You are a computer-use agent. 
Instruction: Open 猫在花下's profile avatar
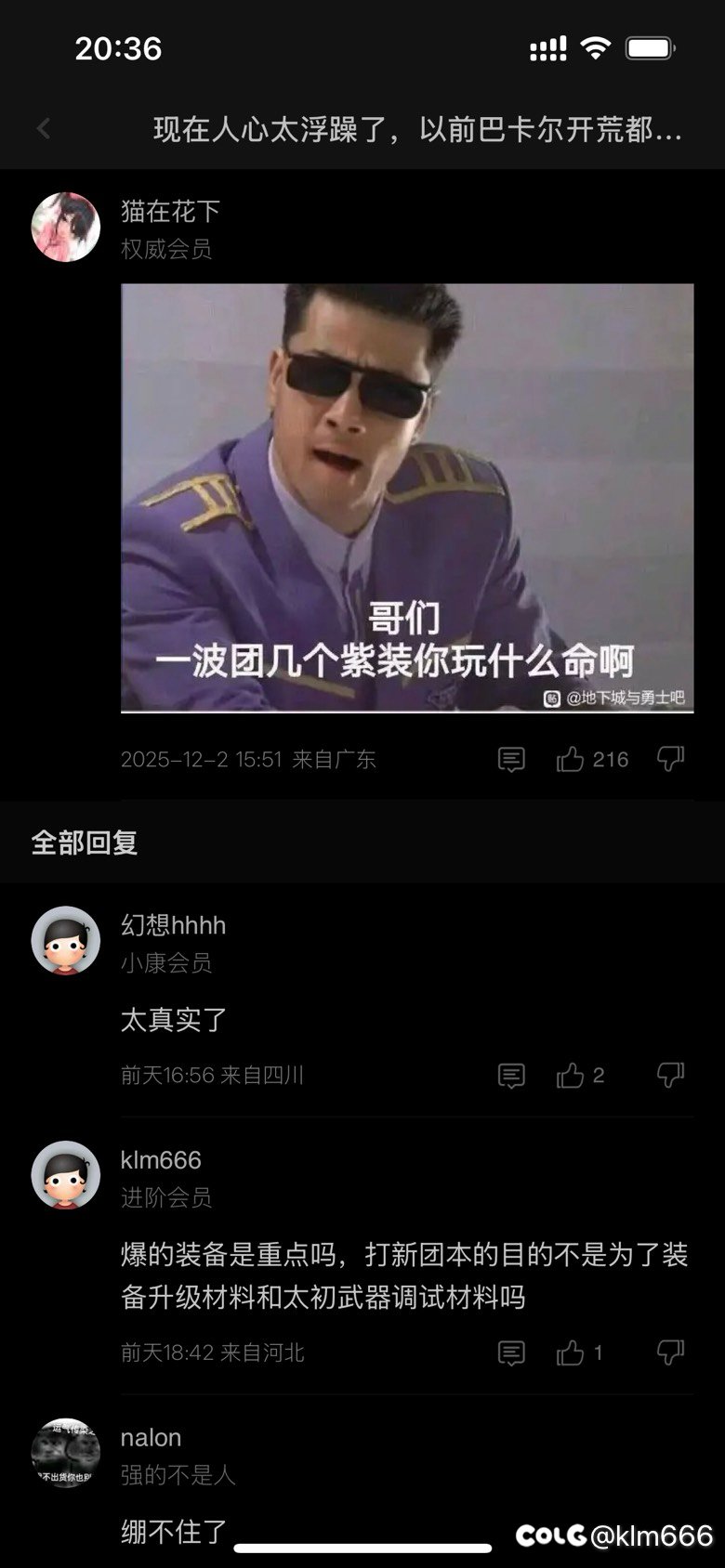[66, 228]
